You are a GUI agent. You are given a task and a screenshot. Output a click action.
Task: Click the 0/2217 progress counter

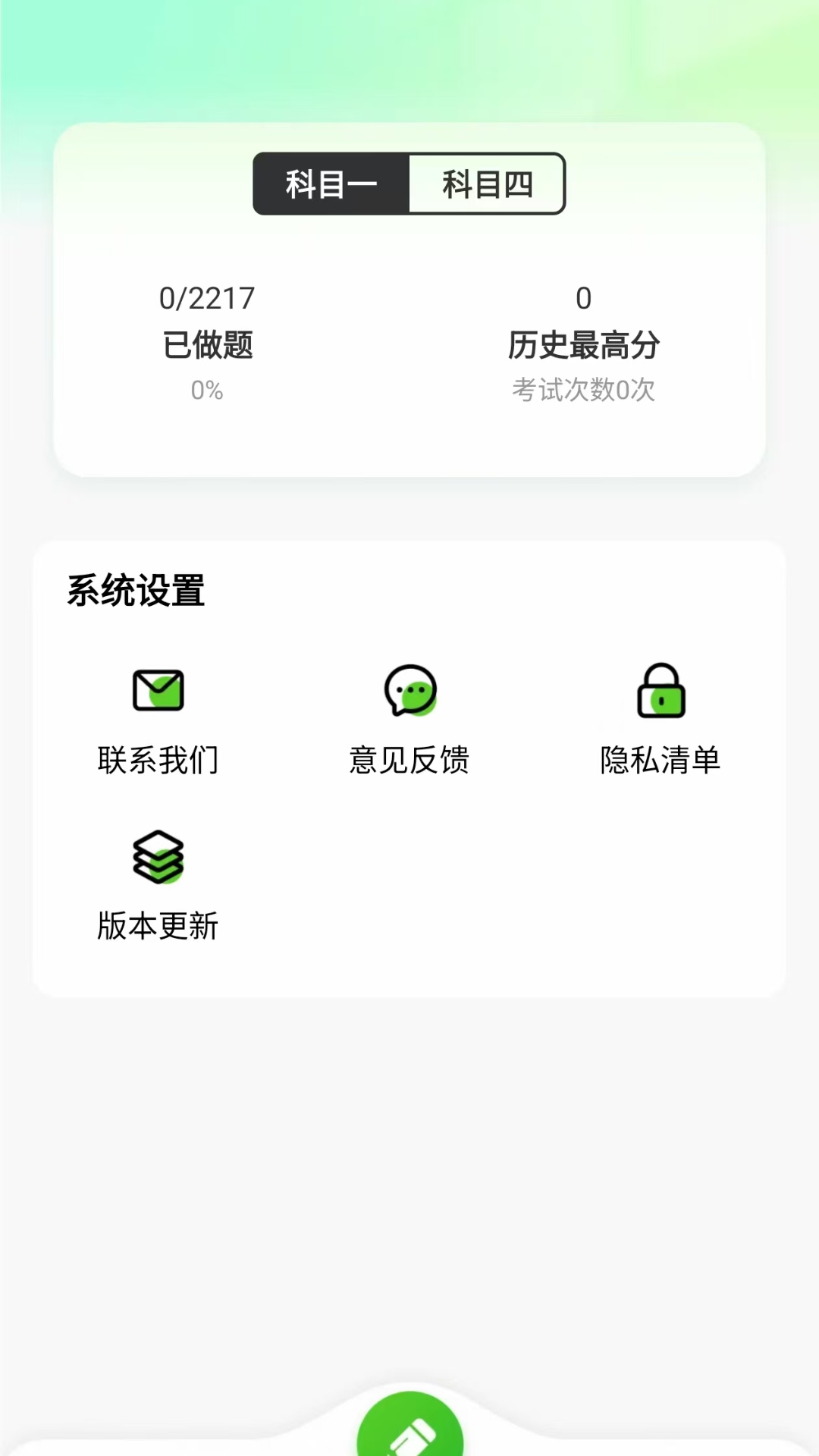[206, 297]
